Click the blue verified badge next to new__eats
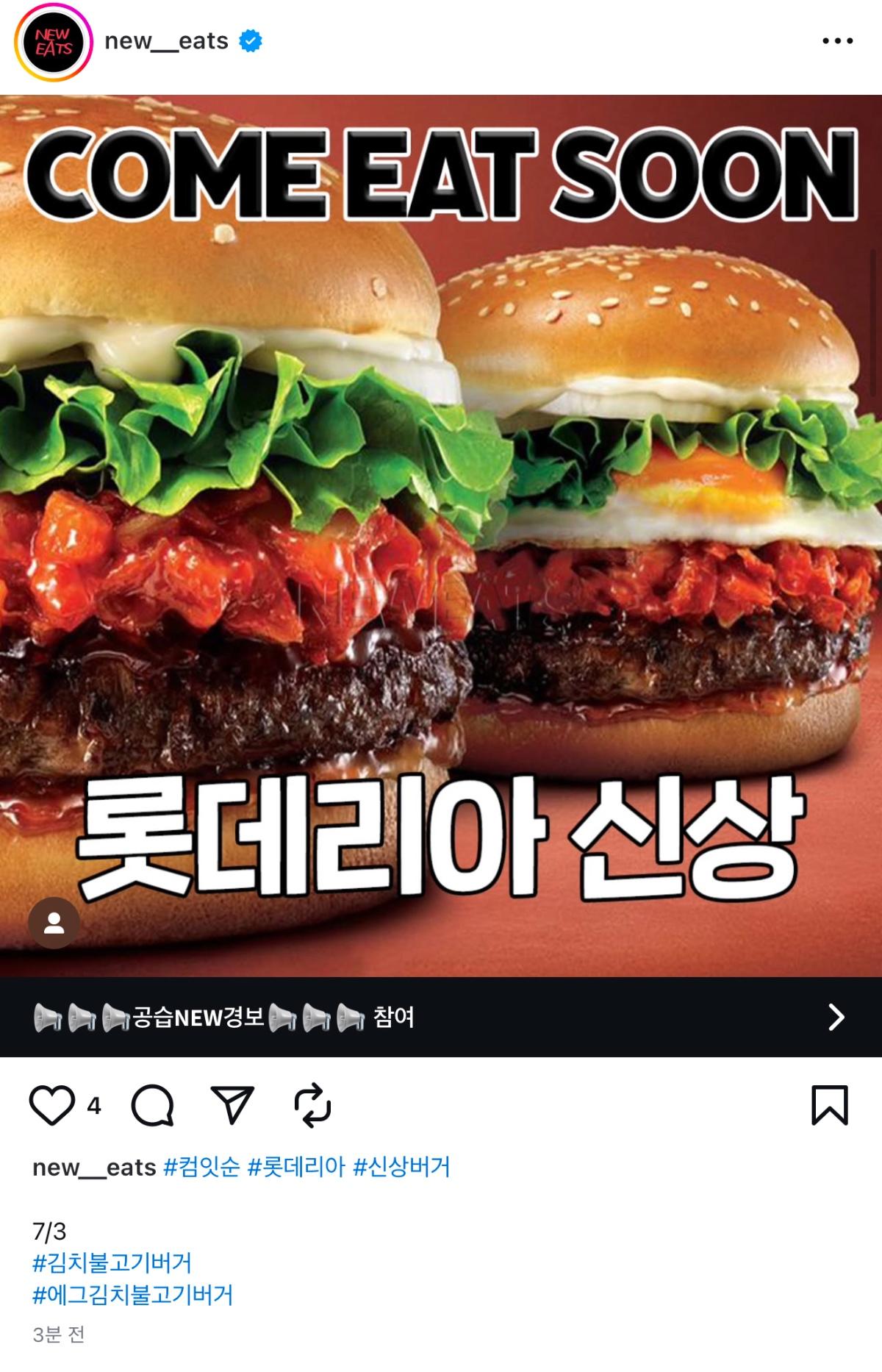The image size is (882, 1372). [251, 43]
